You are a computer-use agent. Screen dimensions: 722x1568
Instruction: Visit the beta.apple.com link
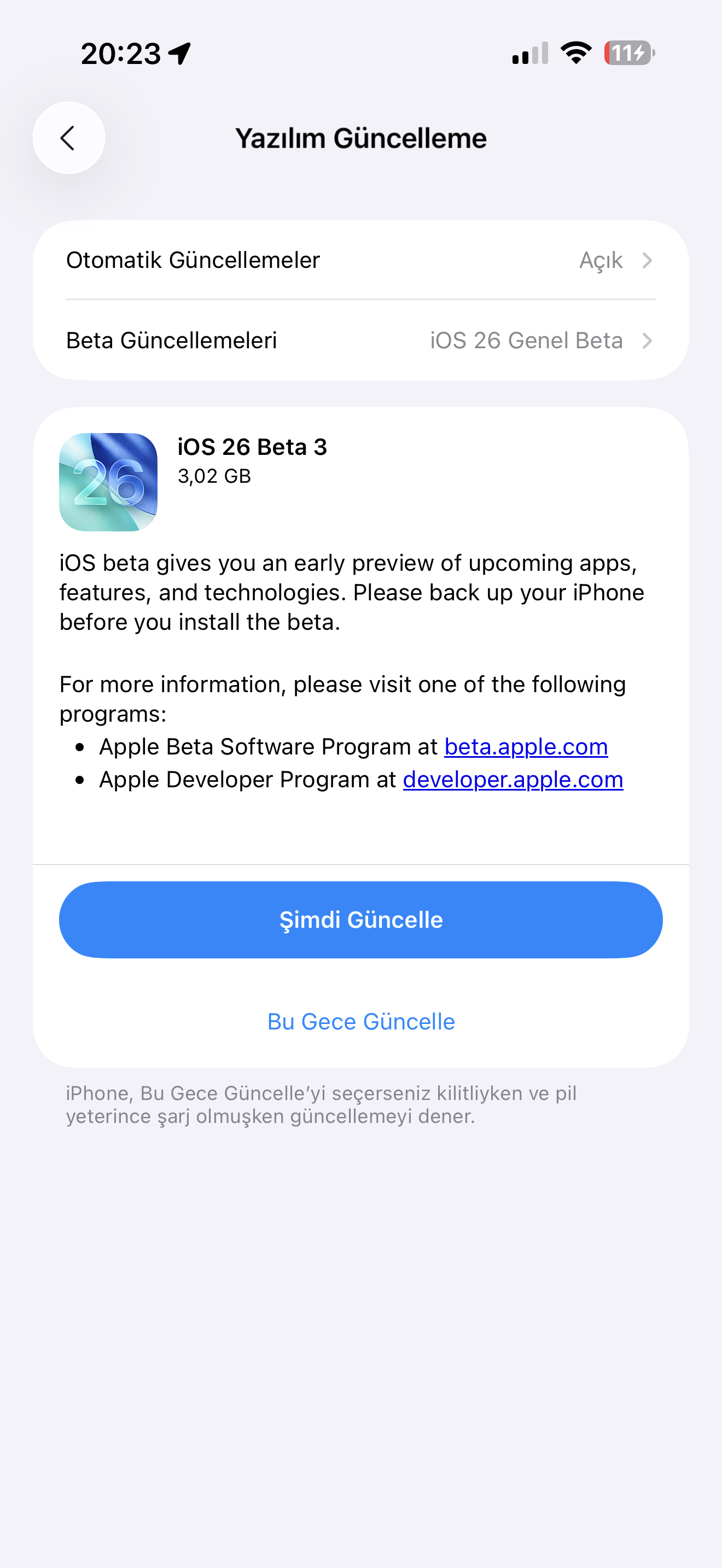click(x=526, y=747)
